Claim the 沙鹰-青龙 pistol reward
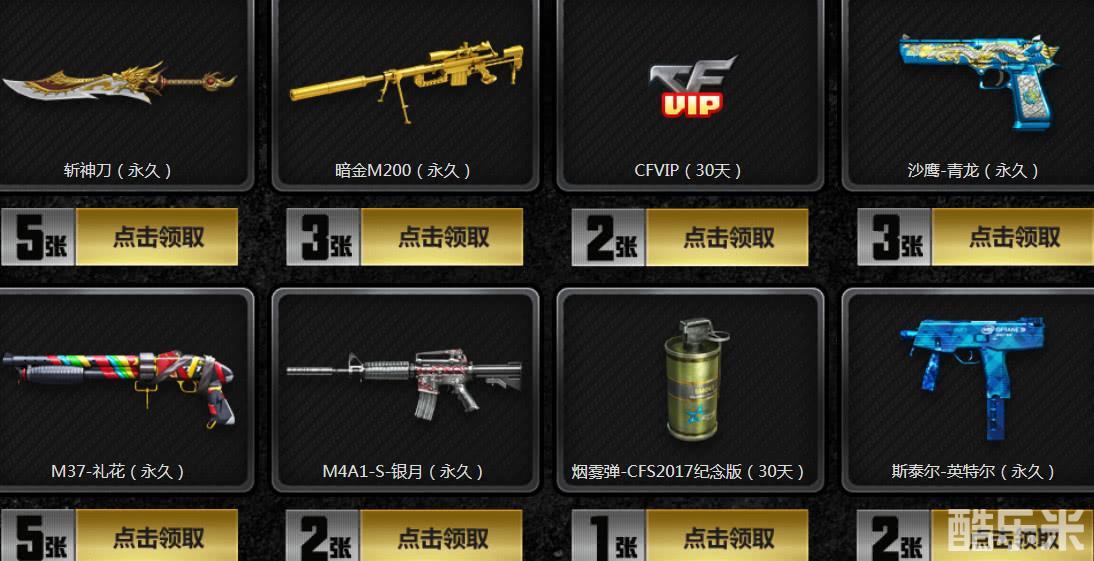Image resolution: width=1094 pixels, height=561 pixels. tap(1012, 237)
